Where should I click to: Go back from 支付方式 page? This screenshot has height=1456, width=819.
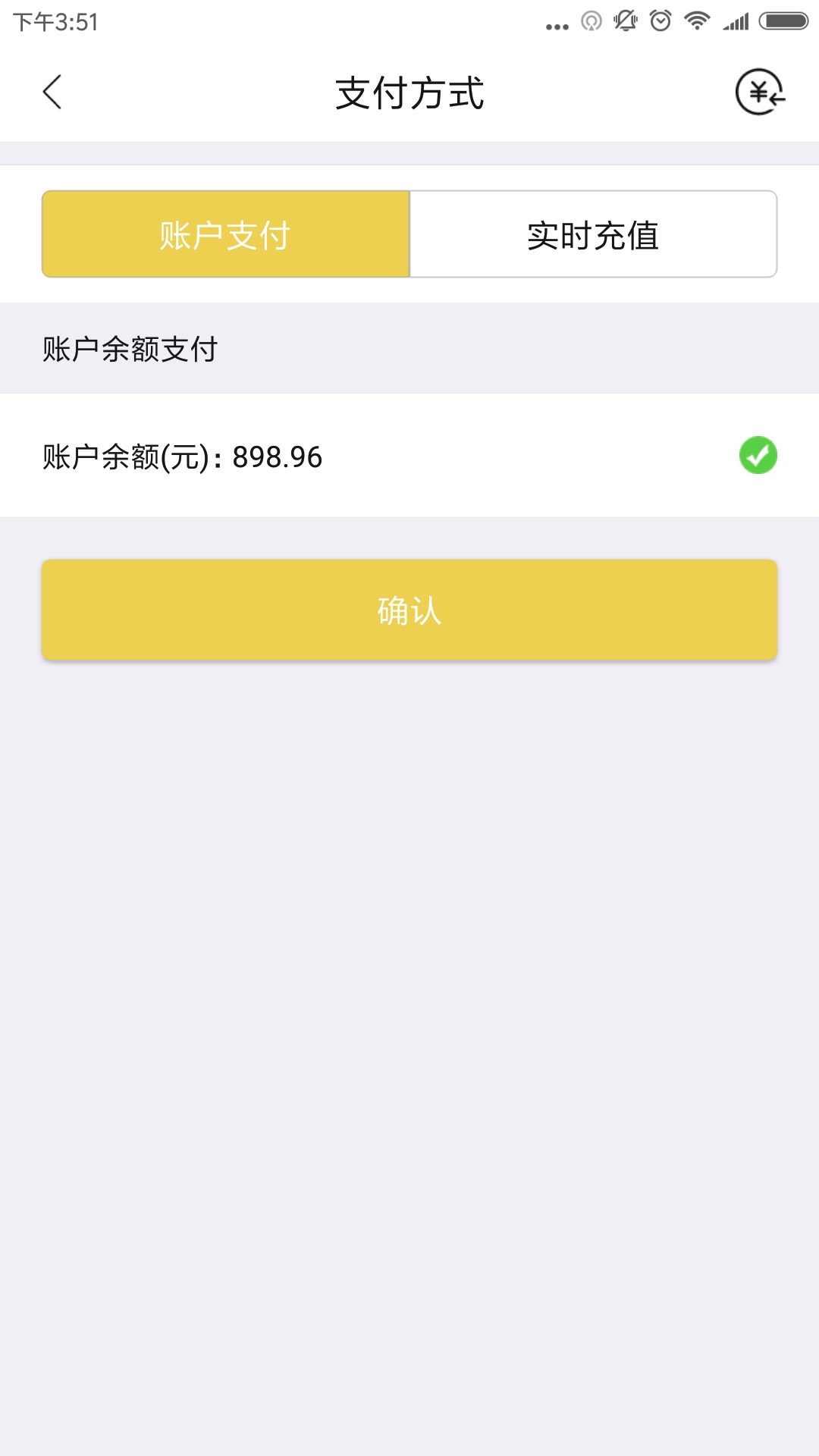pos(52,93)
